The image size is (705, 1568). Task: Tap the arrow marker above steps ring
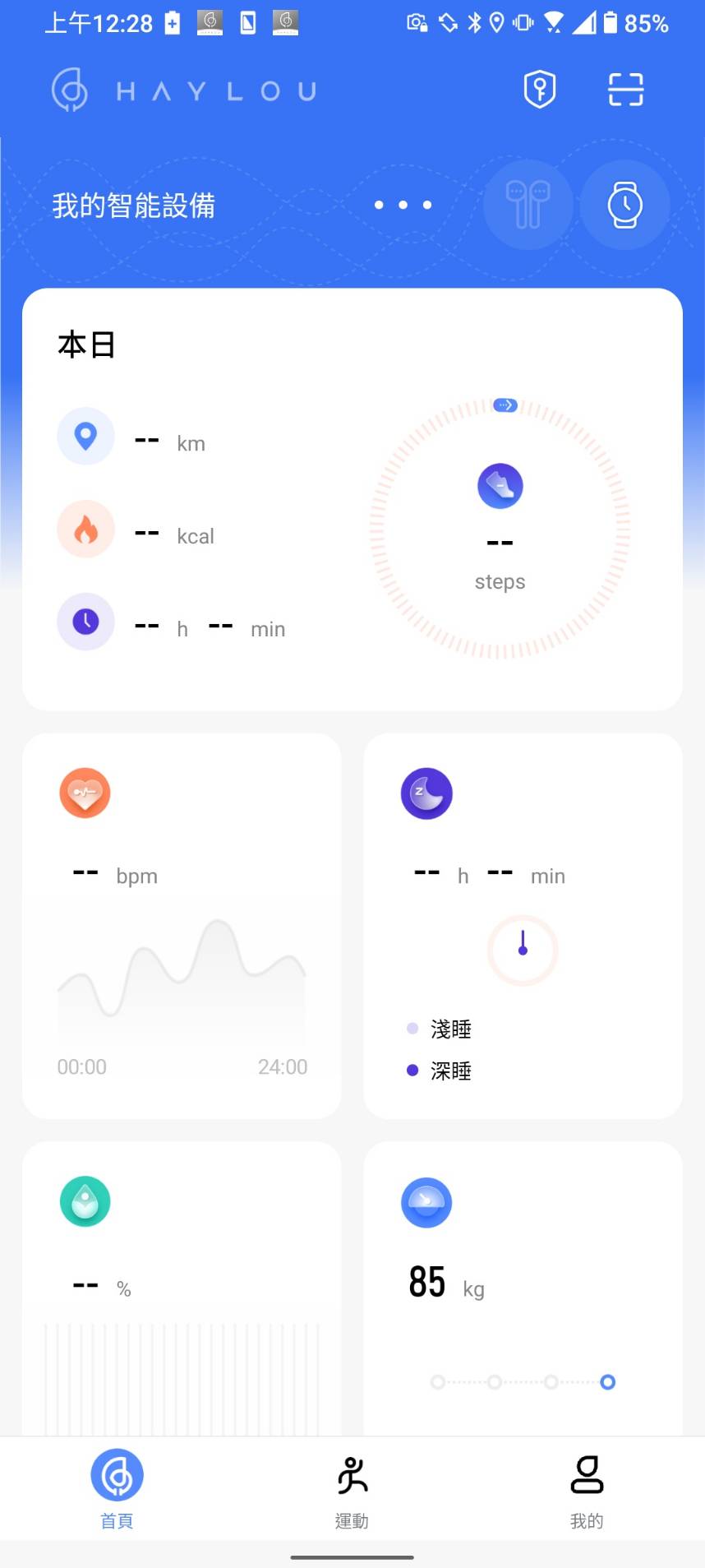click(505, 405)
